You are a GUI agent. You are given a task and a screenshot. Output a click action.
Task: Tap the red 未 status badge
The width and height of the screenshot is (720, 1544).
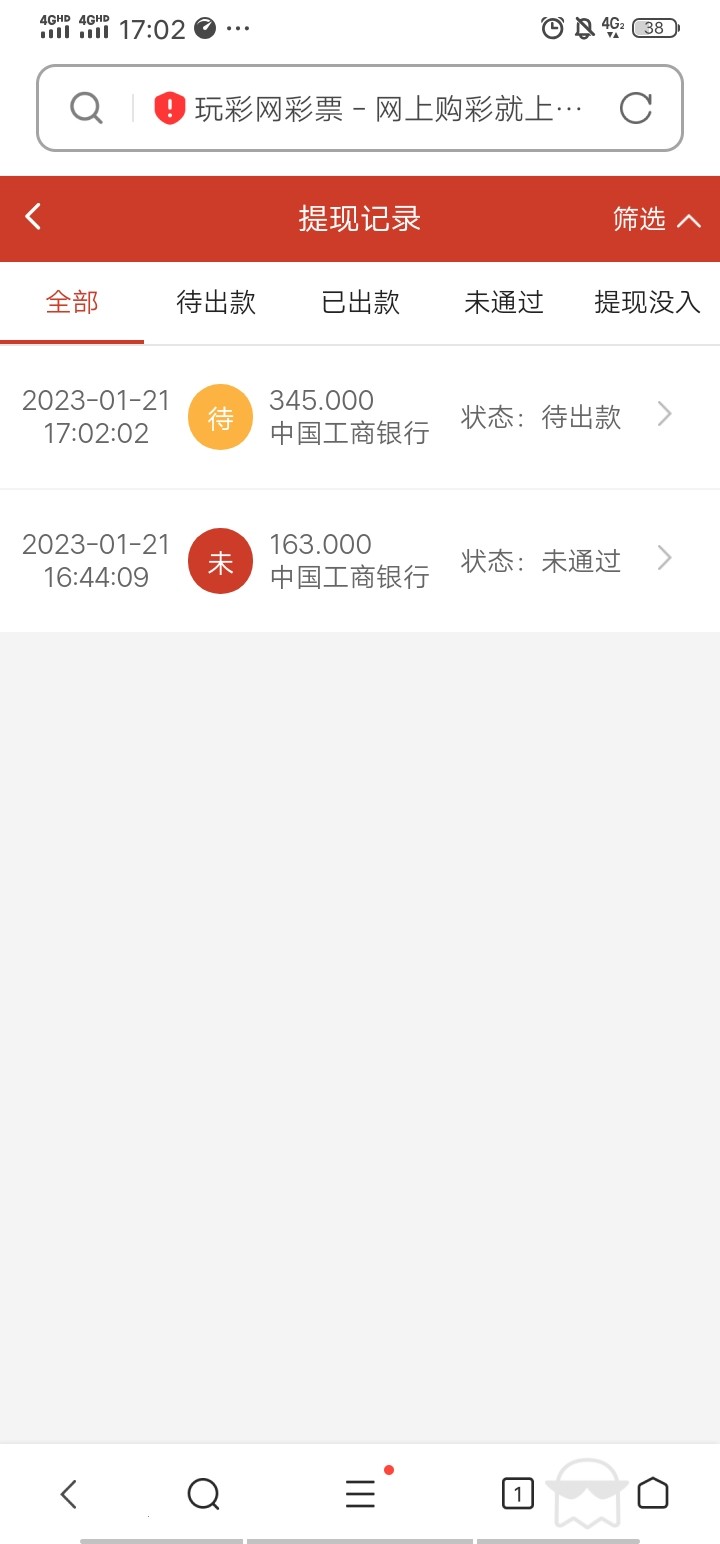(x=220, y=560)
